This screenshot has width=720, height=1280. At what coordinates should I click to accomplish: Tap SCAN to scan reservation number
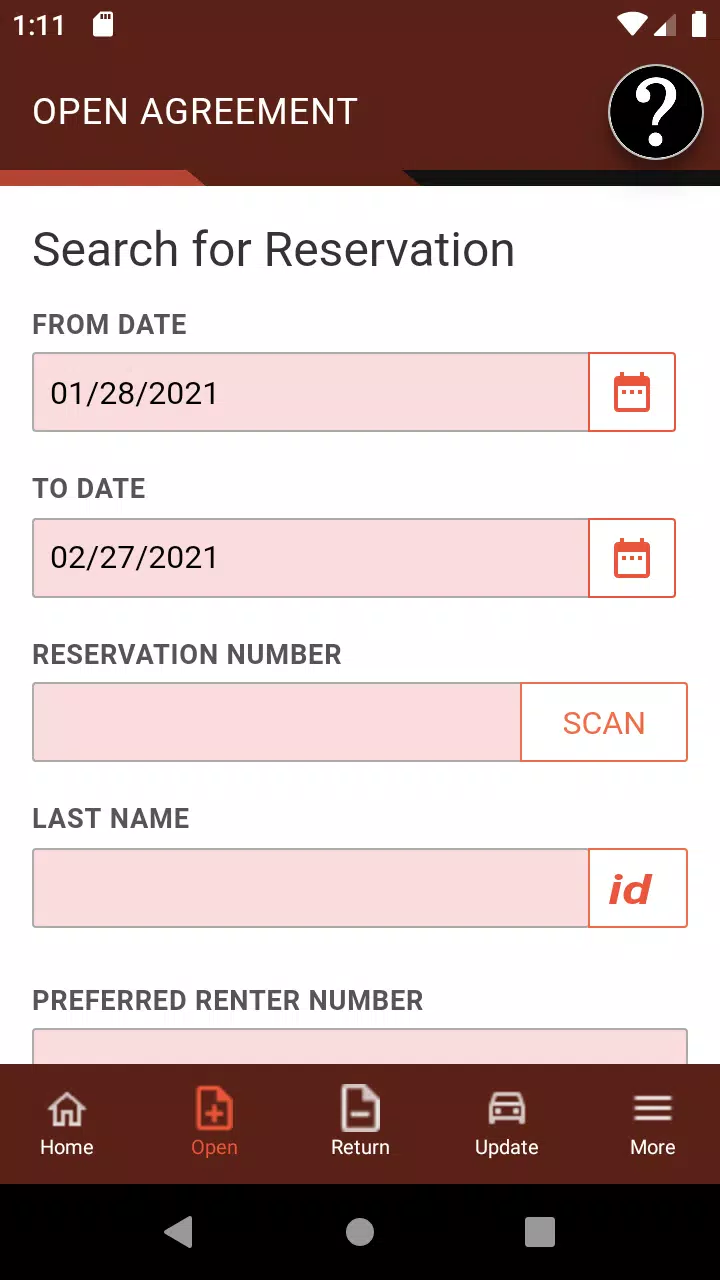[604, 722]
